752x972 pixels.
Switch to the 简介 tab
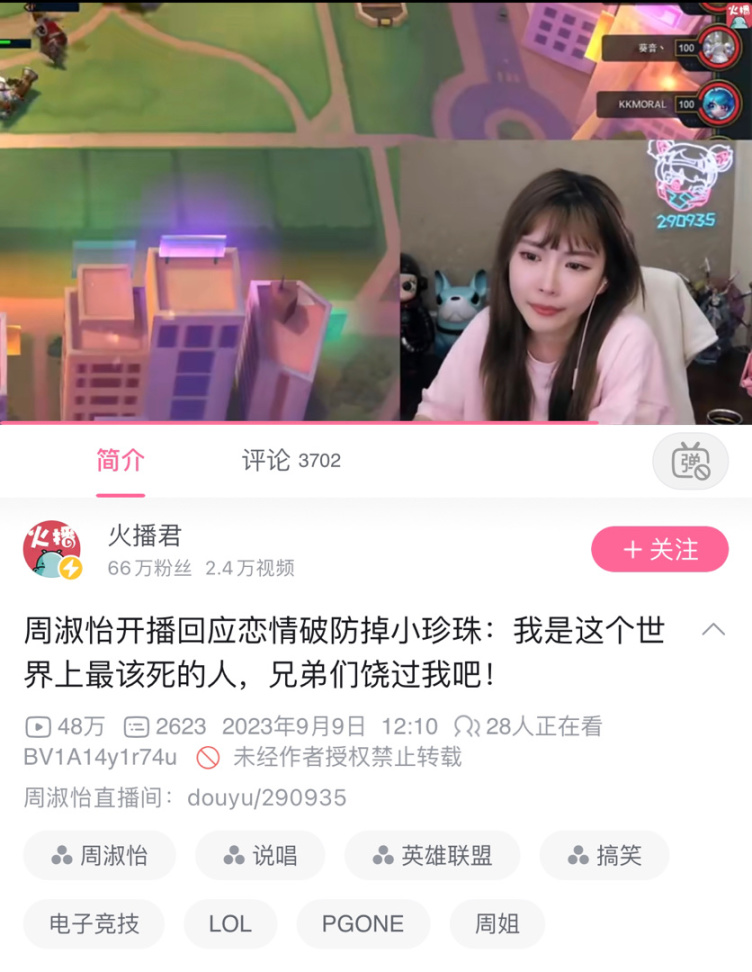(120, 461)
